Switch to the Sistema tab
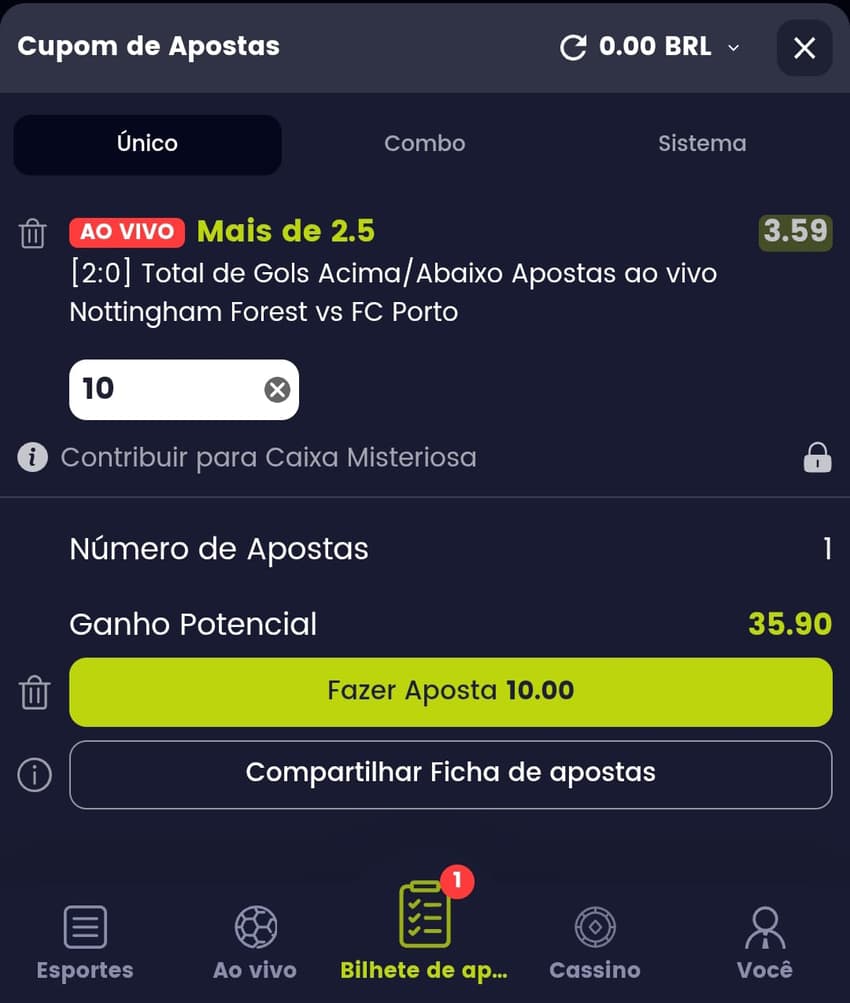 (x=701, y=143)
